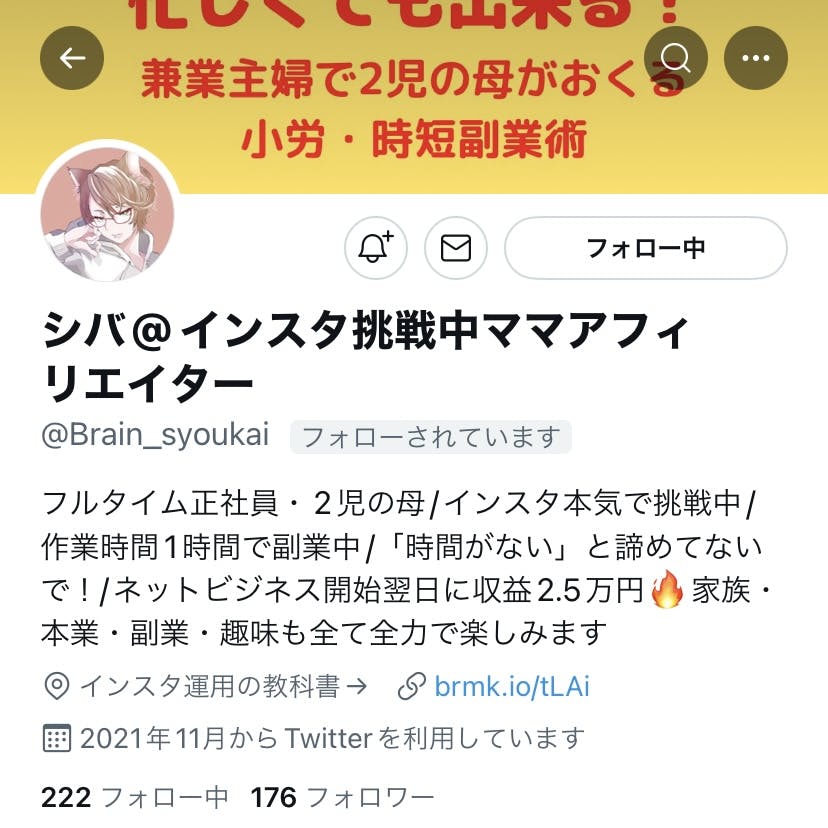
Task: View the 176 フォロワー list
Action: (342, 797)
